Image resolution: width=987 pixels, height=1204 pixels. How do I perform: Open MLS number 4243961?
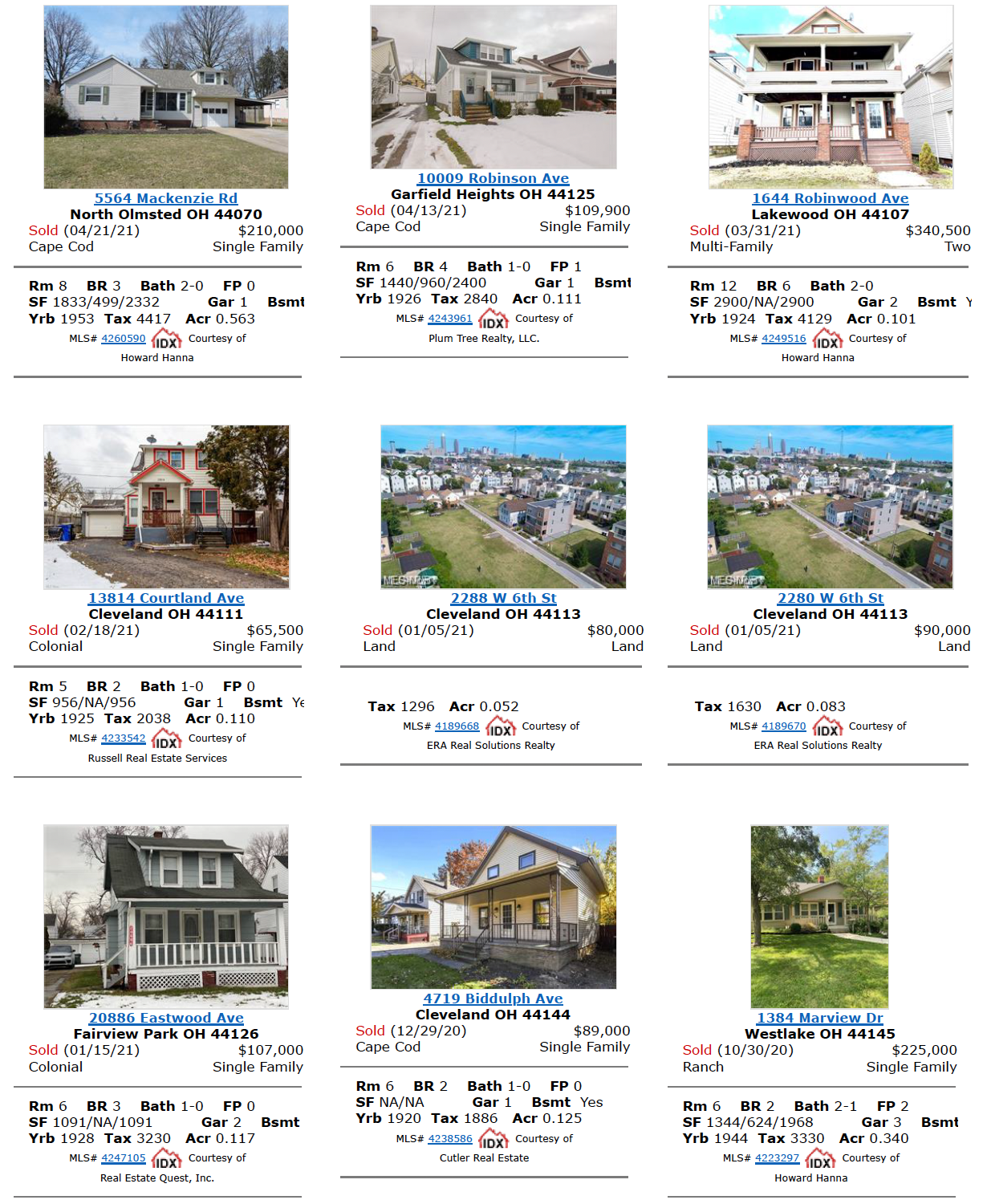tap(449, 319)
